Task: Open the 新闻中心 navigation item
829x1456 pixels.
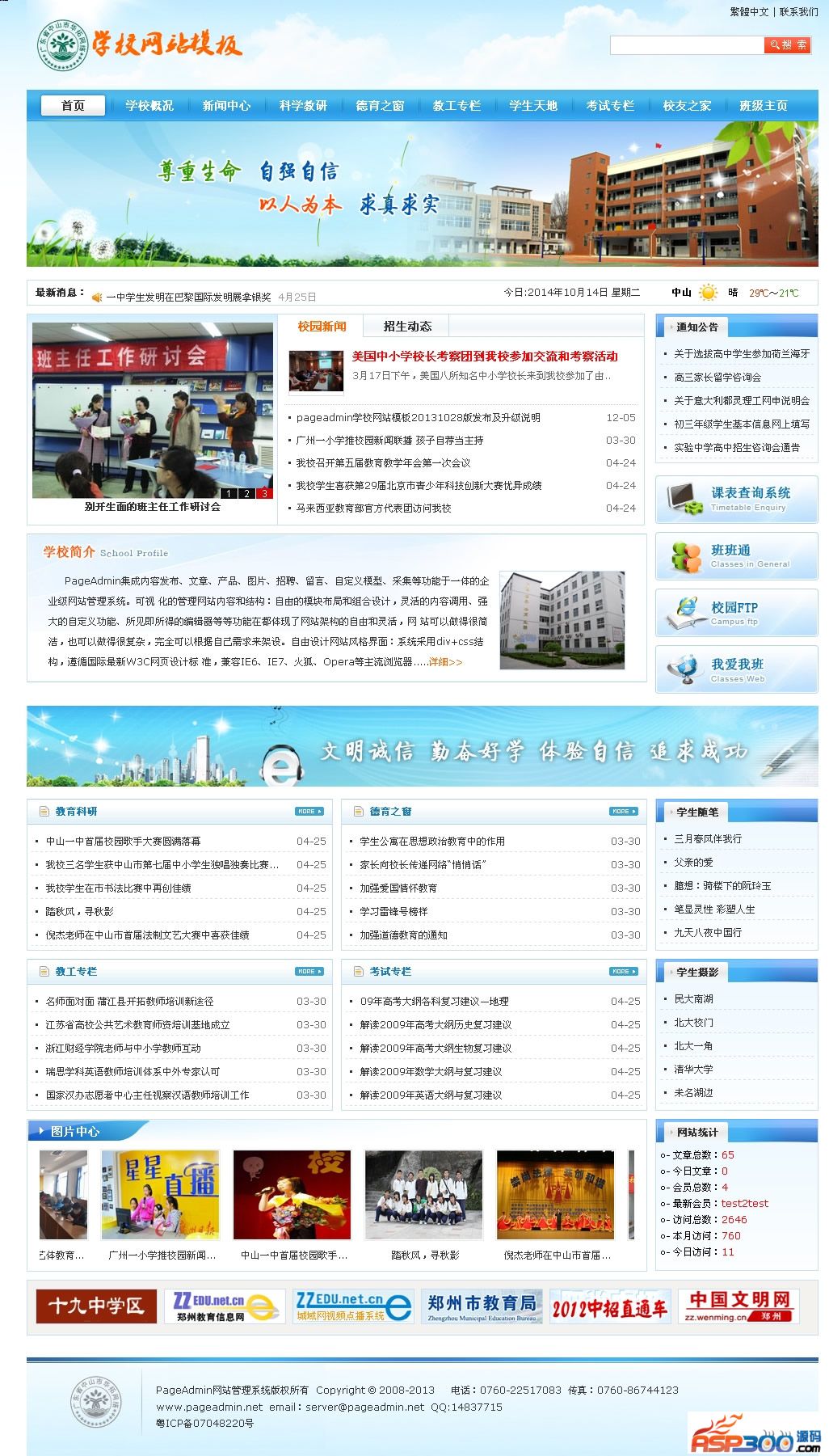Action: (226, 106)
